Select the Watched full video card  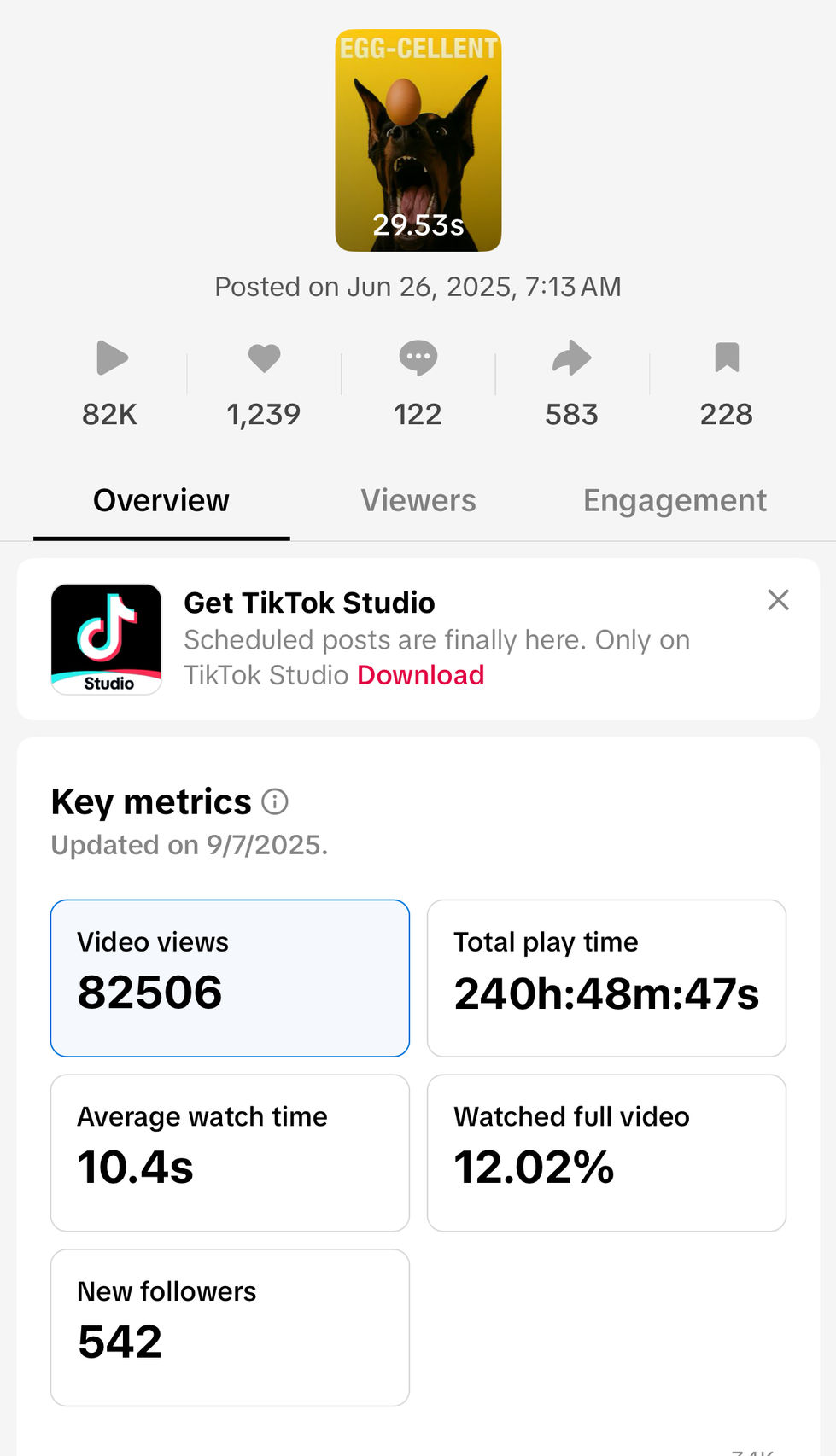click(x=606, y=1152)
